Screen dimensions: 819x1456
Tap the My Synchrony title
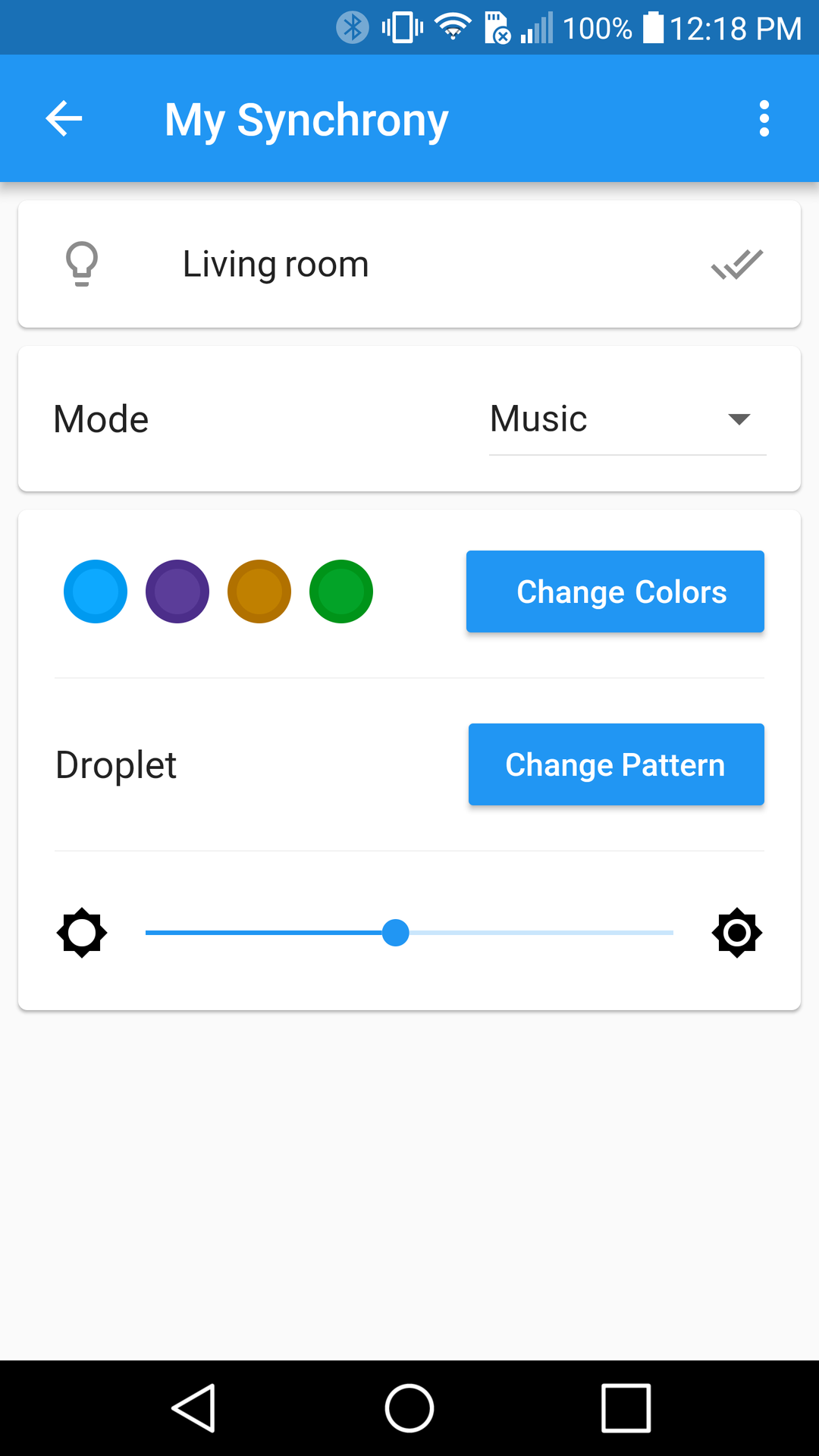coord(306,118)
